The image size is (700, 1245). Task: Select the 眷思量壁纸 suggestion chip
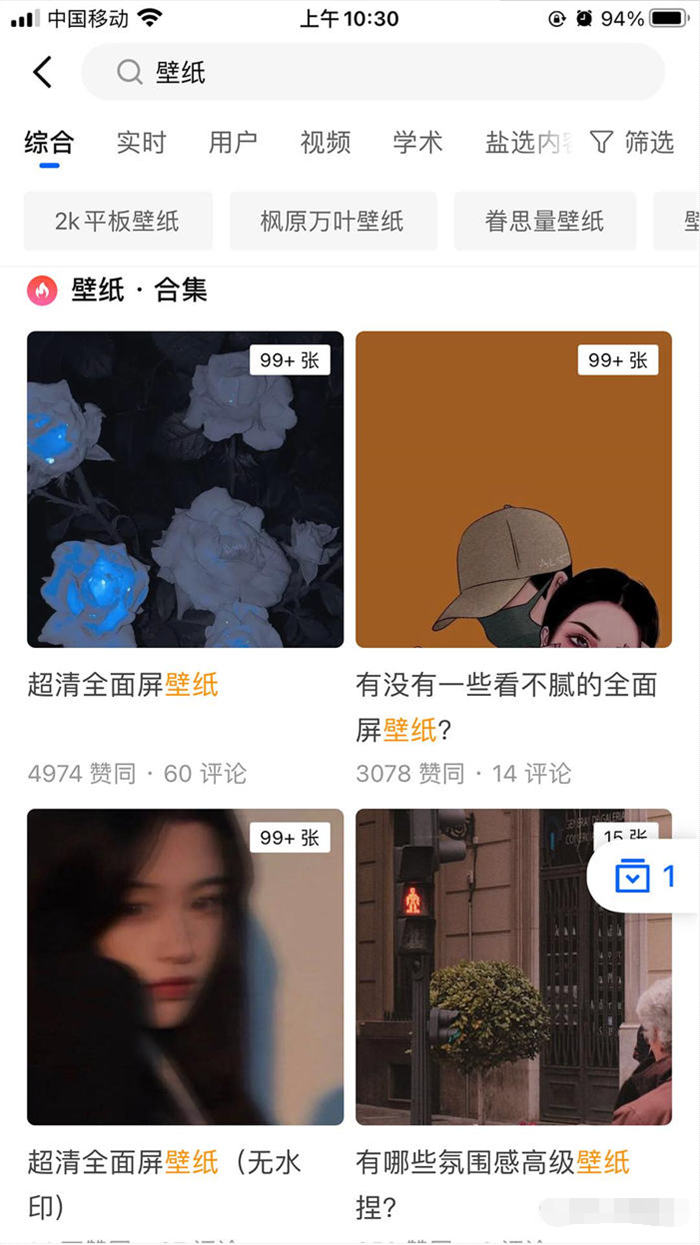(545, 221)
